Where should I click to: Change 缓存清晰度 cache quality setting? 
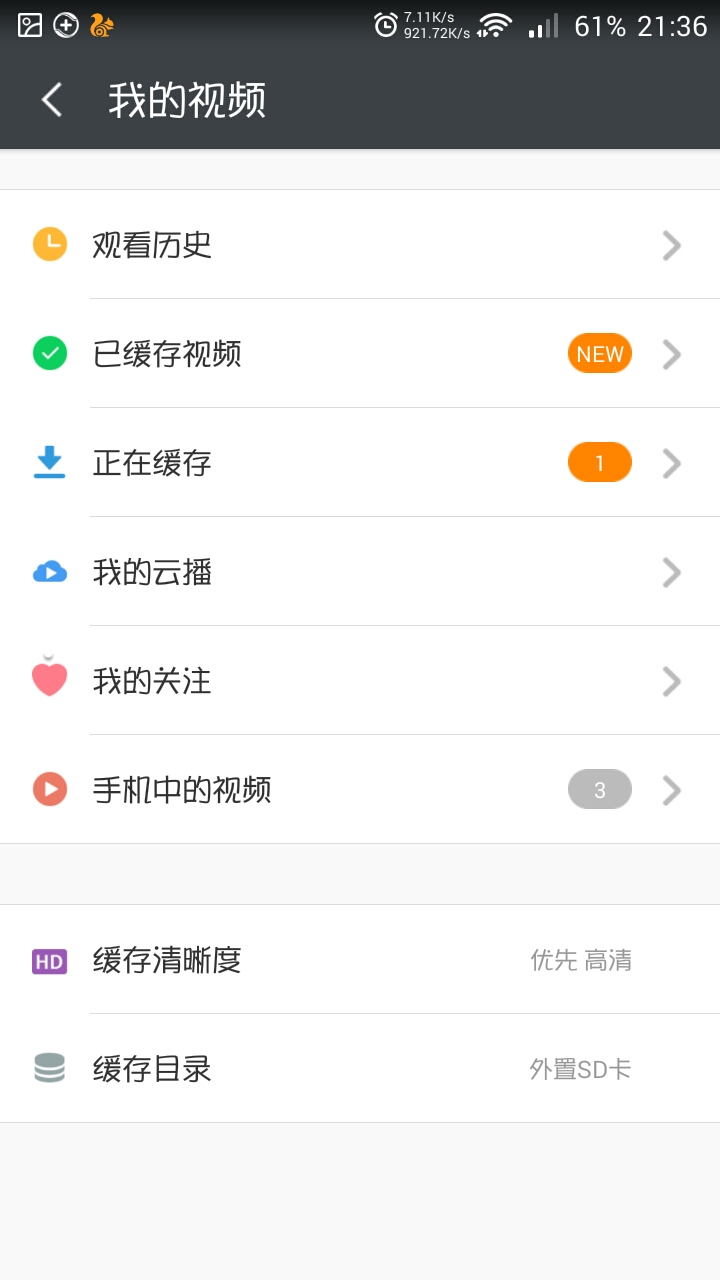[360, 960]
